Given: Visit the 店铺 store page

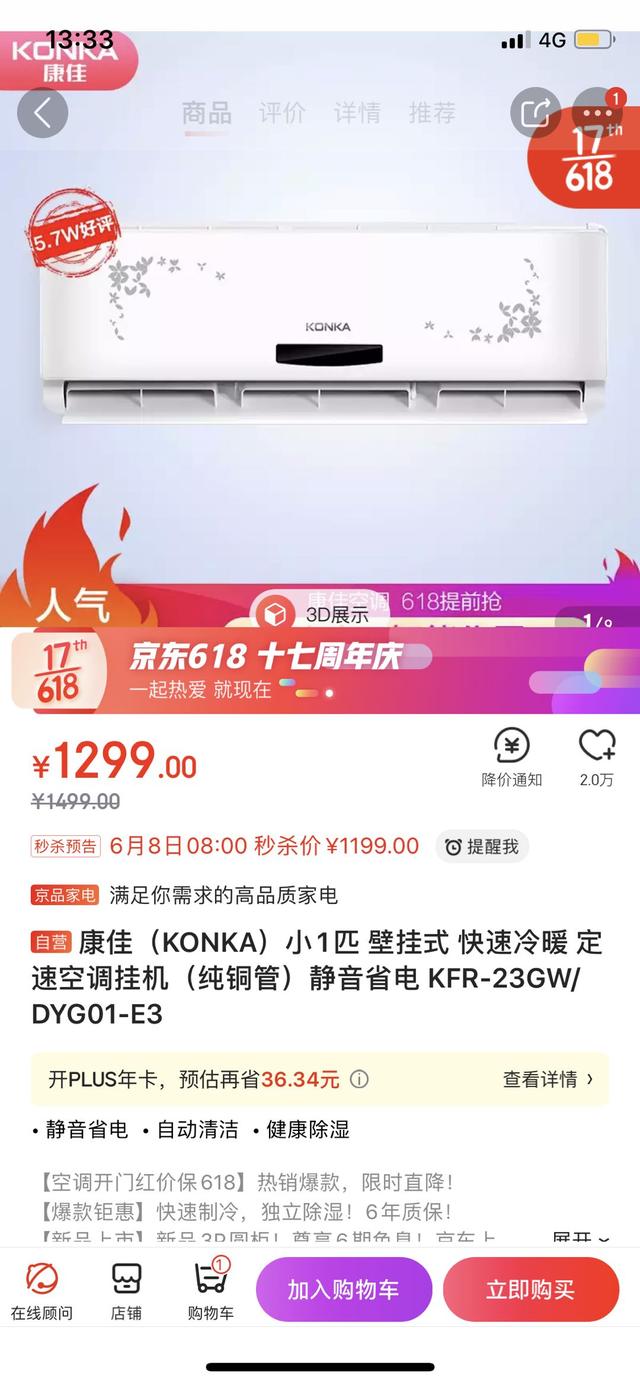Looking at the screenshot, I should click(126, 1291).
